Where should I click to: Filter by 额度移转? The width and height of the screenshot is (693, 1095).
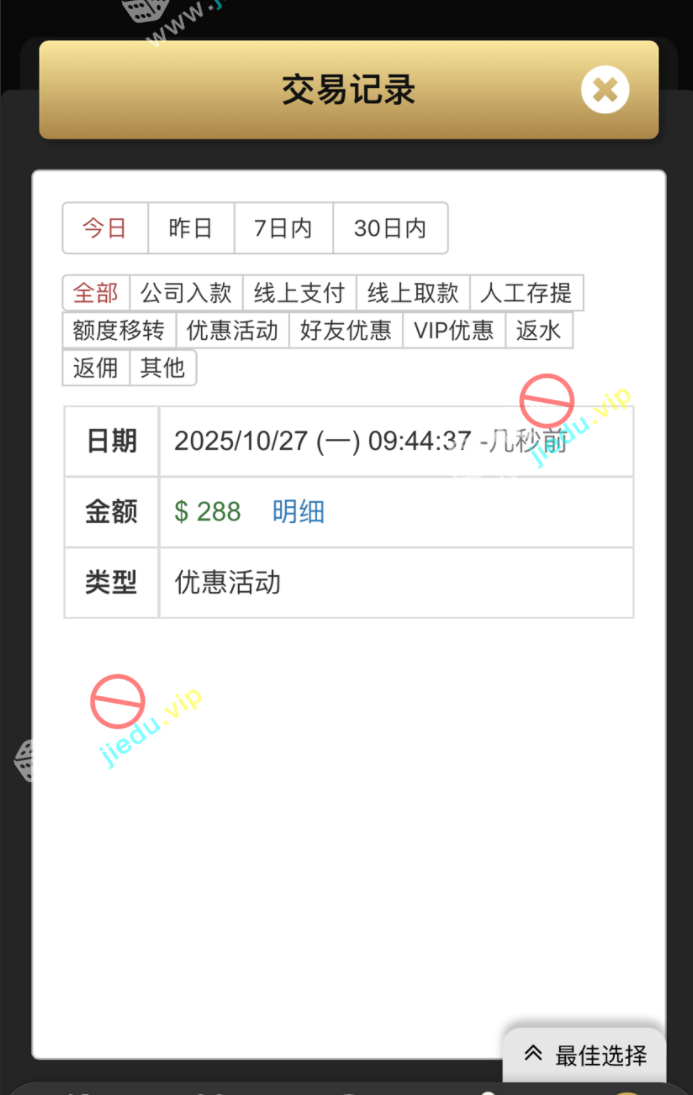click(x=119, y=330)
